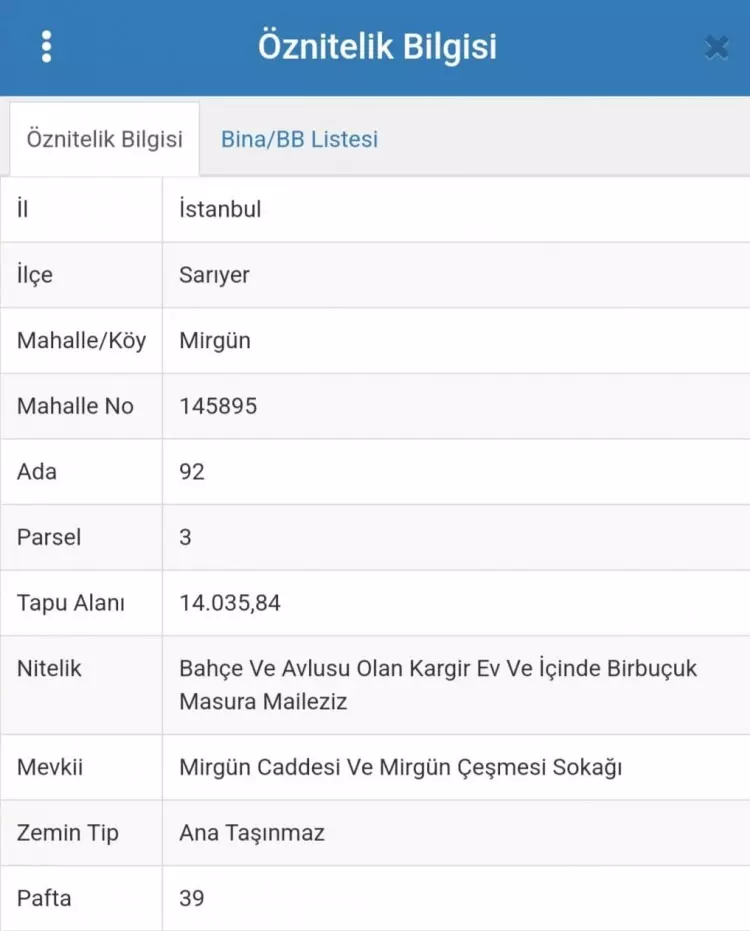The image size is (750, 931).
Task: Open the three-dot options menu
Action: (x=46, y=46)
